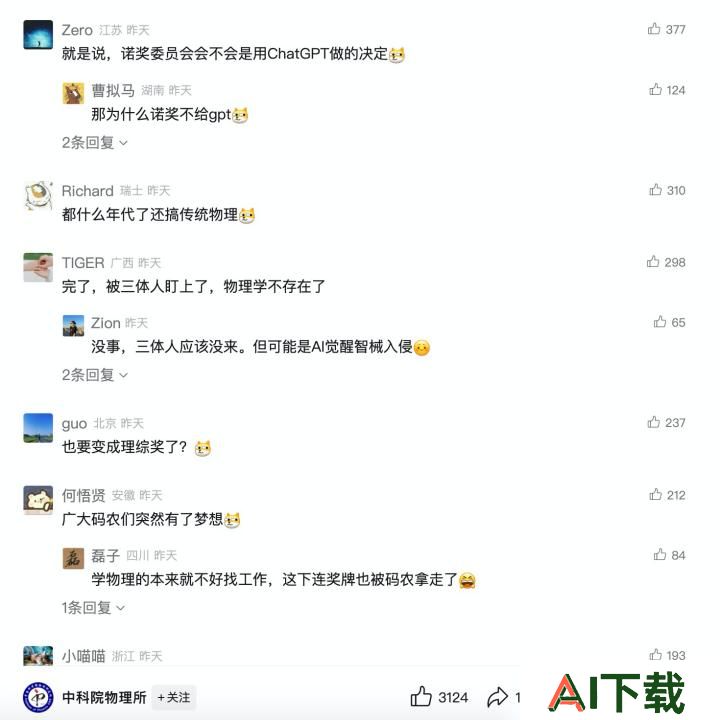Like Zion's reply
Screen dimensions: 720x720
pos(660,321)
